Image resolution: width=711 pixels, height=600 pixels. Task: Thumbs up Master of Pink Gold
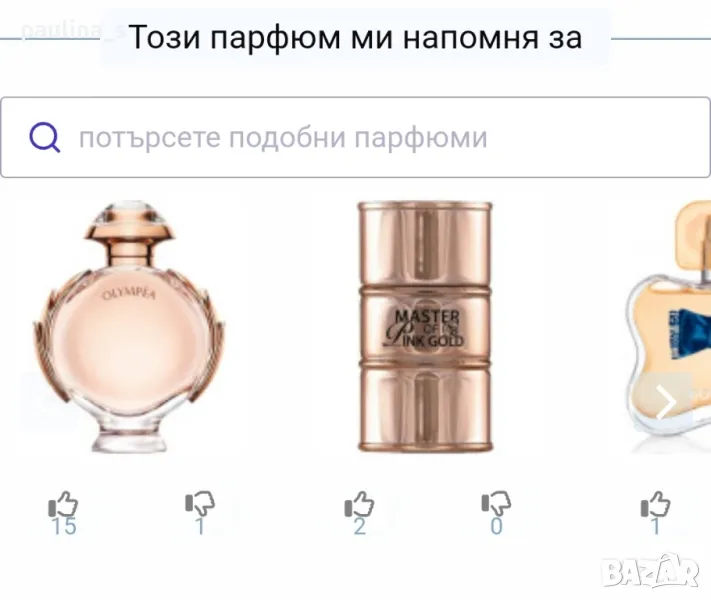(359, 504)
